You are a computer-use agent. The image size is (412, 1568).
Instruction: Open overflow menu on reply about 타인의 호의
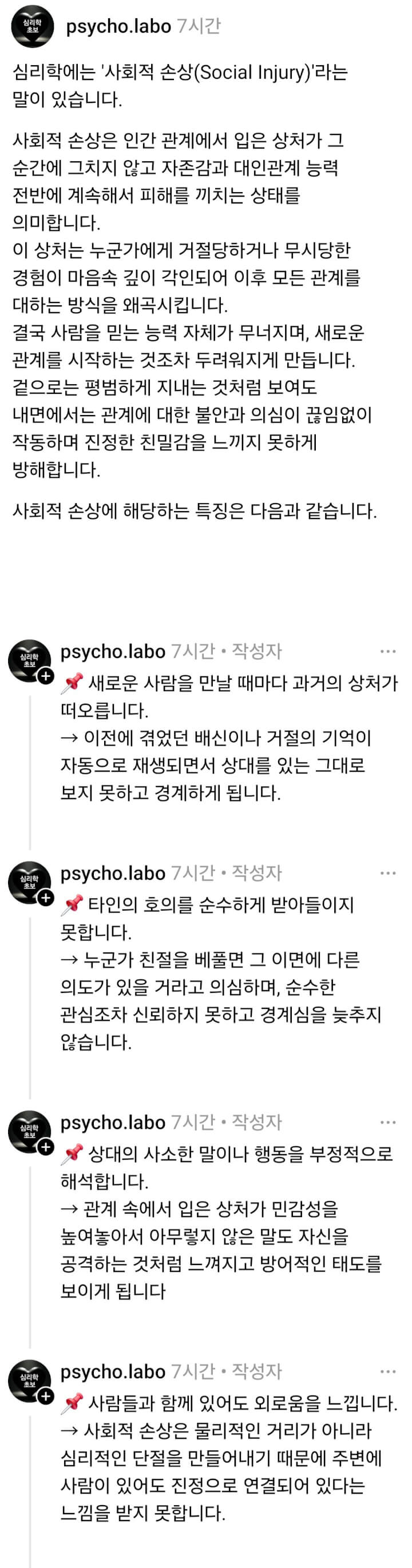pos(387,873)
